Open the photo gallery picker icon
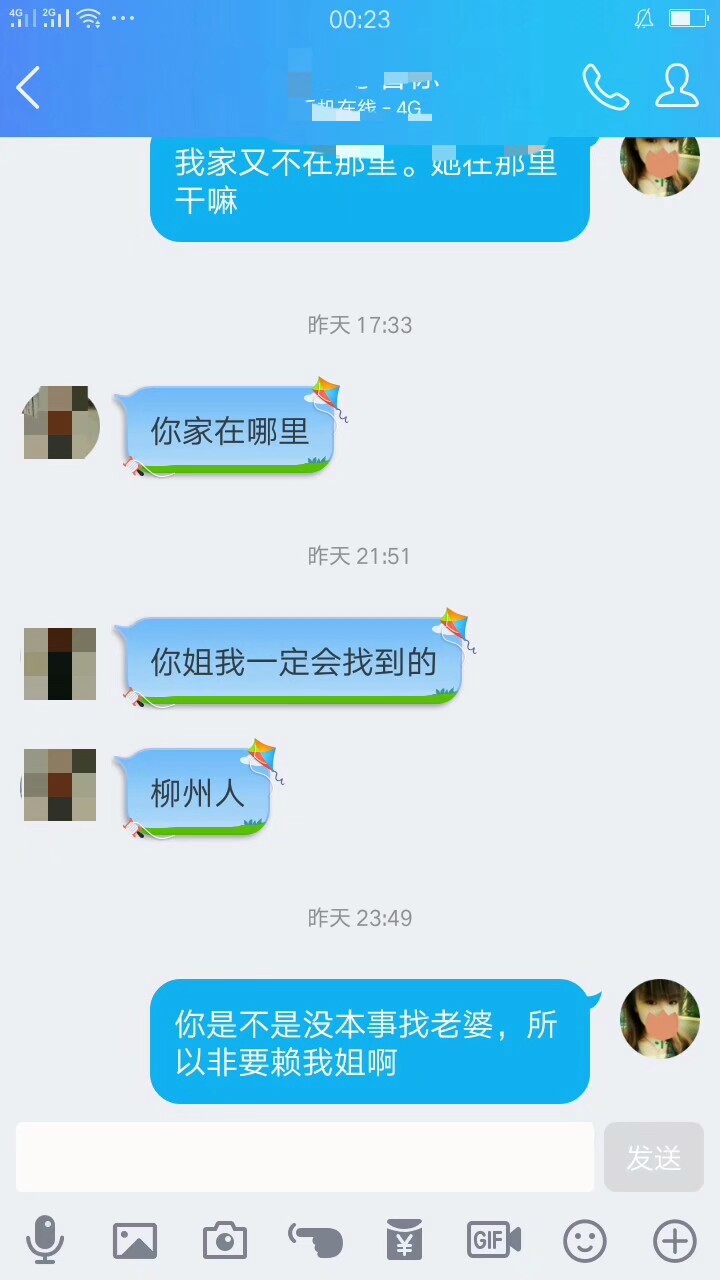The height and width of the screenshot is (1280, 720). (135, 1240)
